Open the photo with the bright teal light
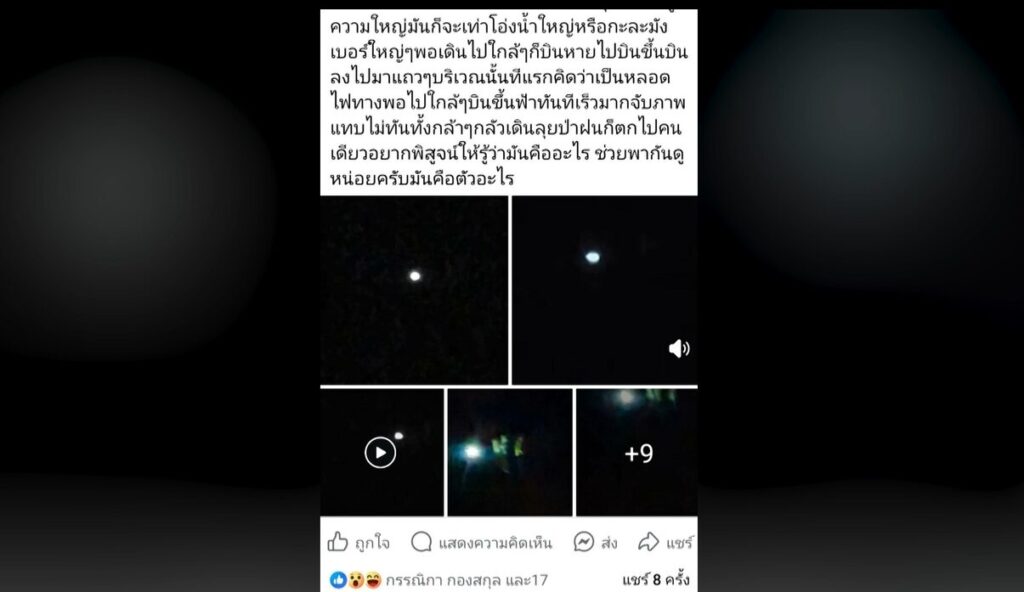 click(x=509, y=452)
